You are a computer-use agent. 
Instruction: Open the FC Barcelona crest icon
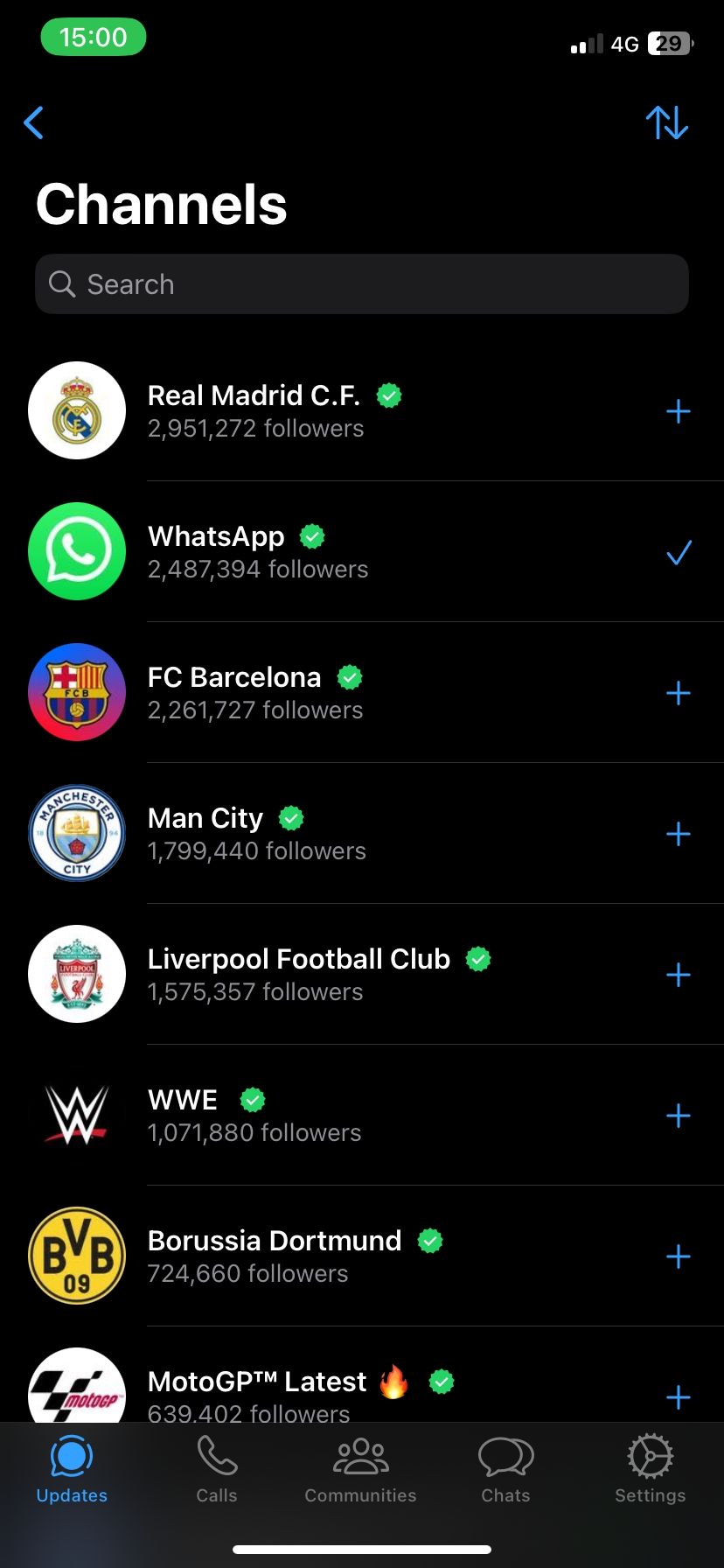pos(77,692)
